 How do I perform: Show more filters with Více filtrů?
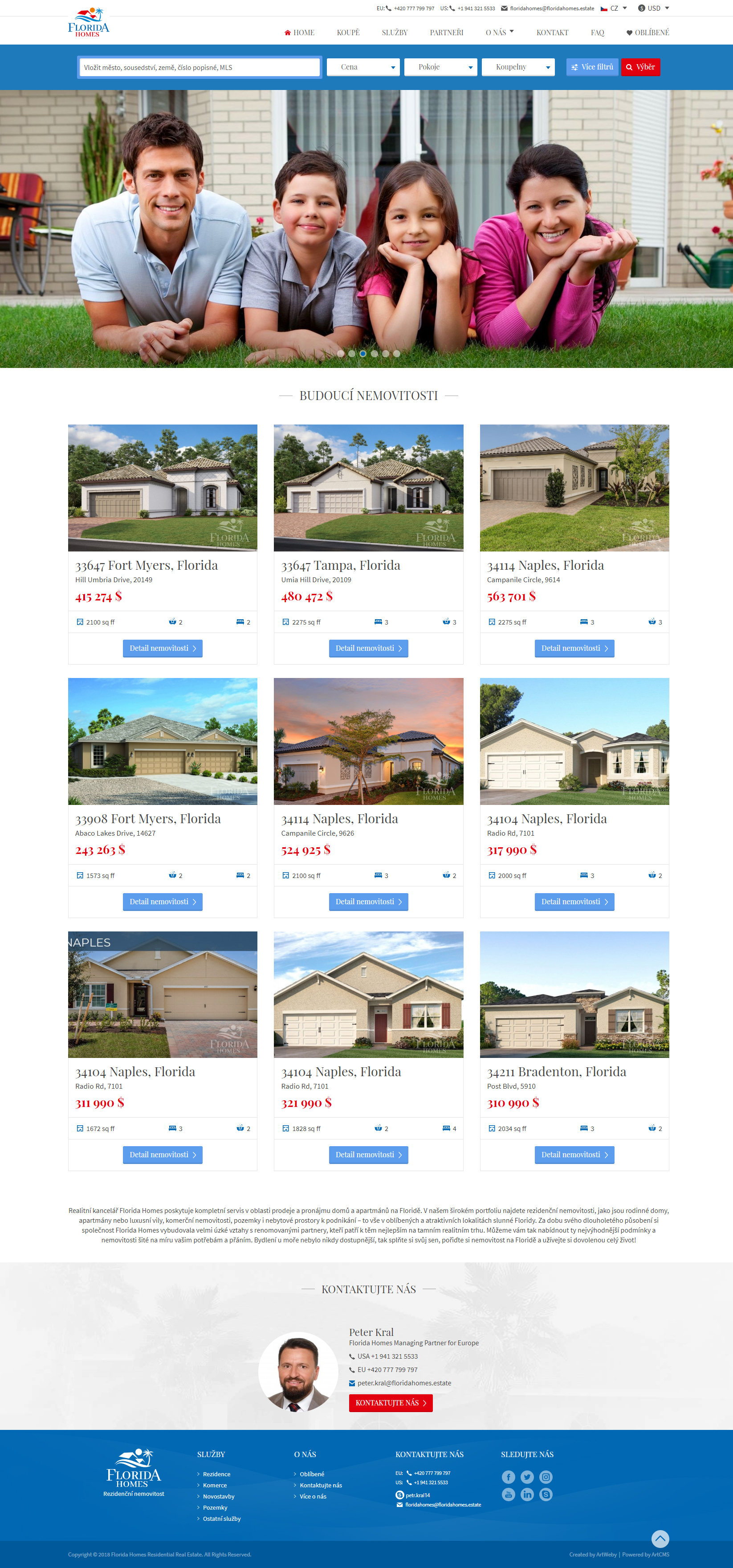point(592,67)
